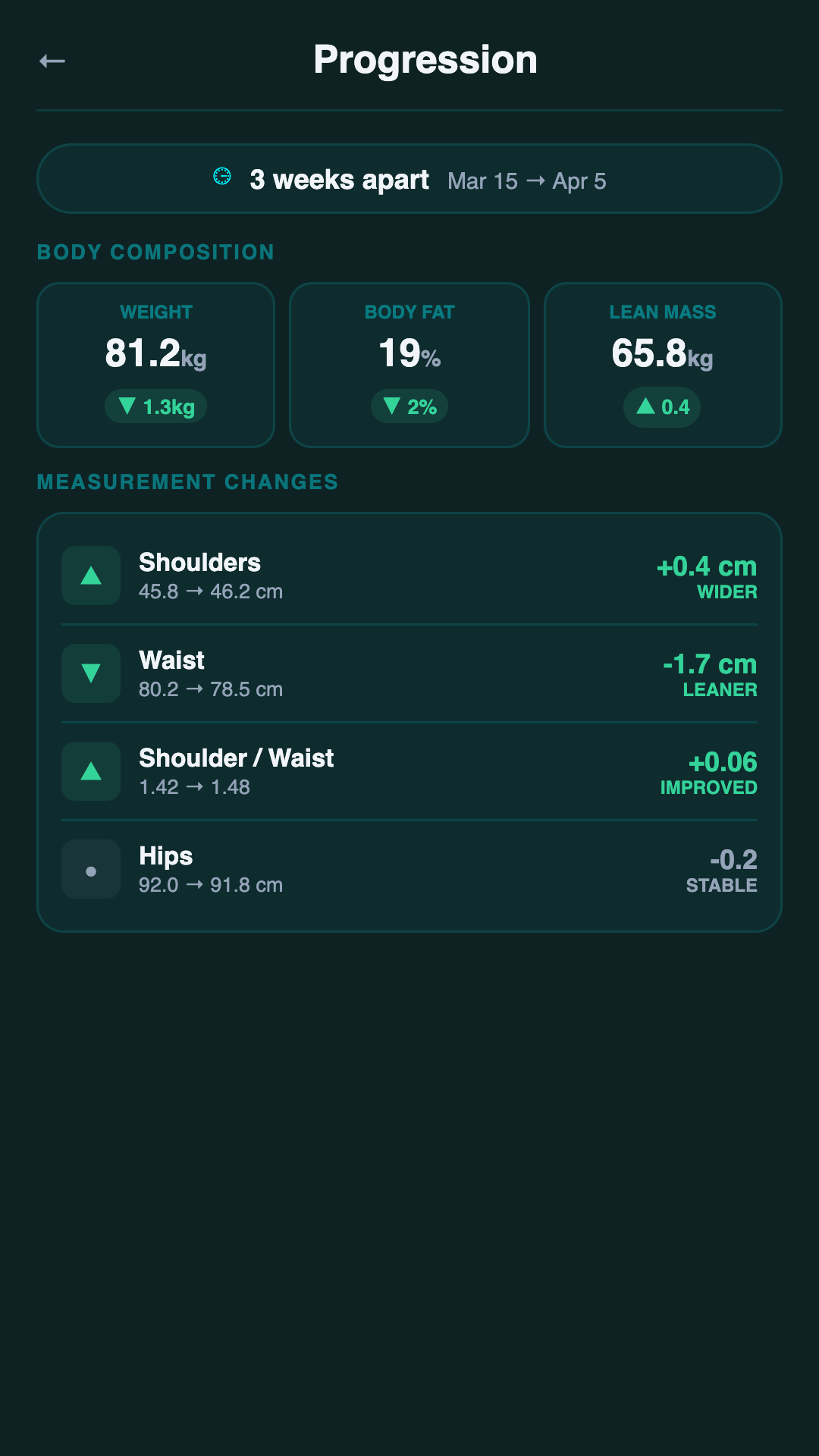
Task: Select the Measurement Changes section header
Action: click(187, 482)
